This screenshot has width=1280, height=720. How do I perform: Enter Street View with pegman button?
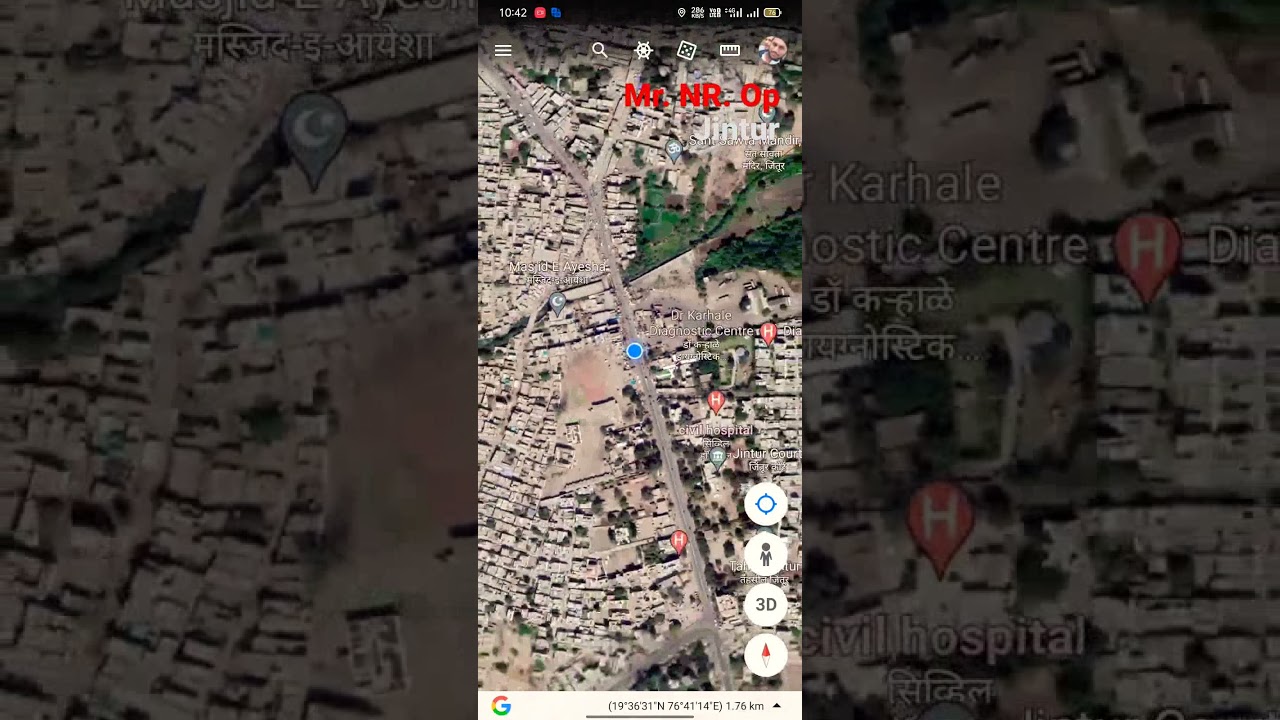point(766,555)
